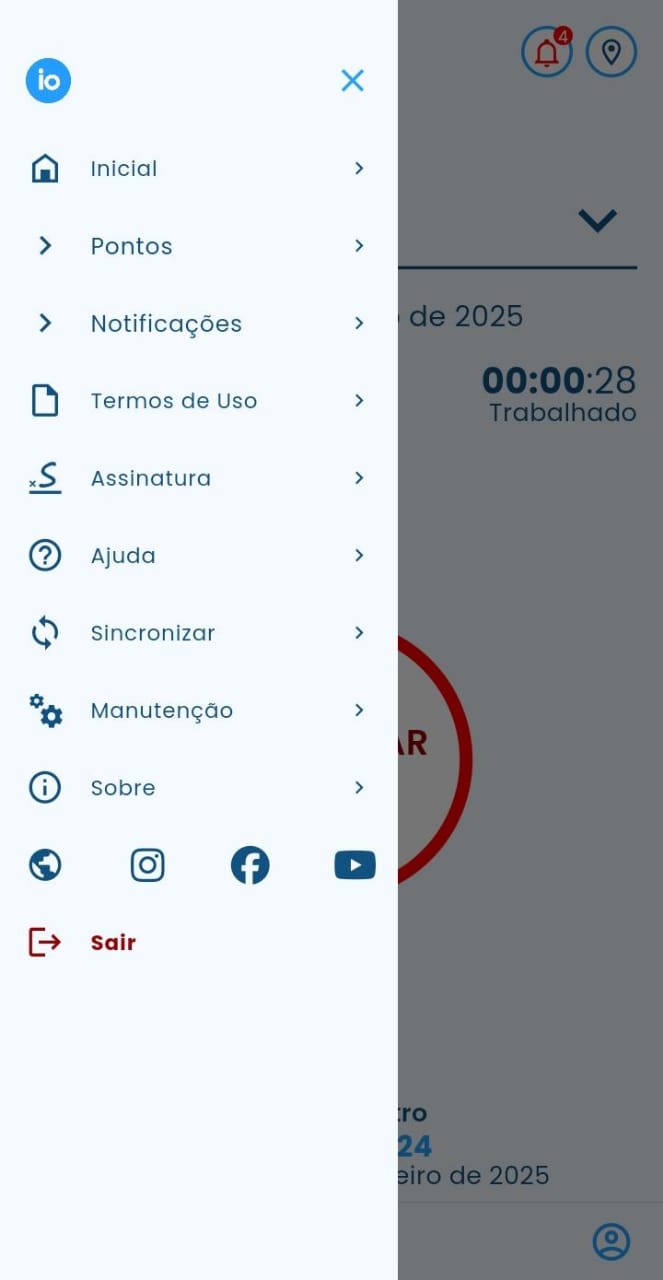This screenshot has height=1280, width=663.
Task: Open Manutenção settings
Action: pyautogui.click(x=162, y=711)
